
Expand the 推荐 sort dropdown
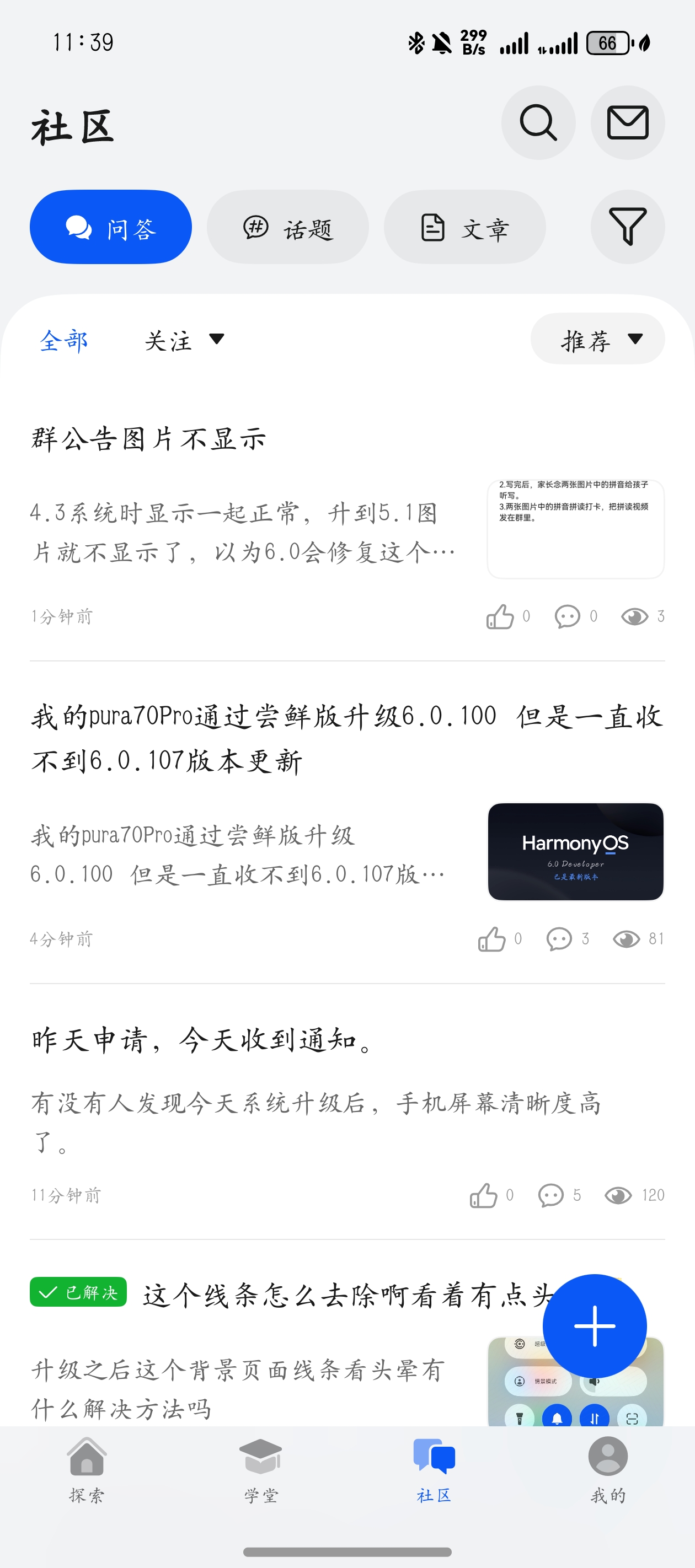597,339
